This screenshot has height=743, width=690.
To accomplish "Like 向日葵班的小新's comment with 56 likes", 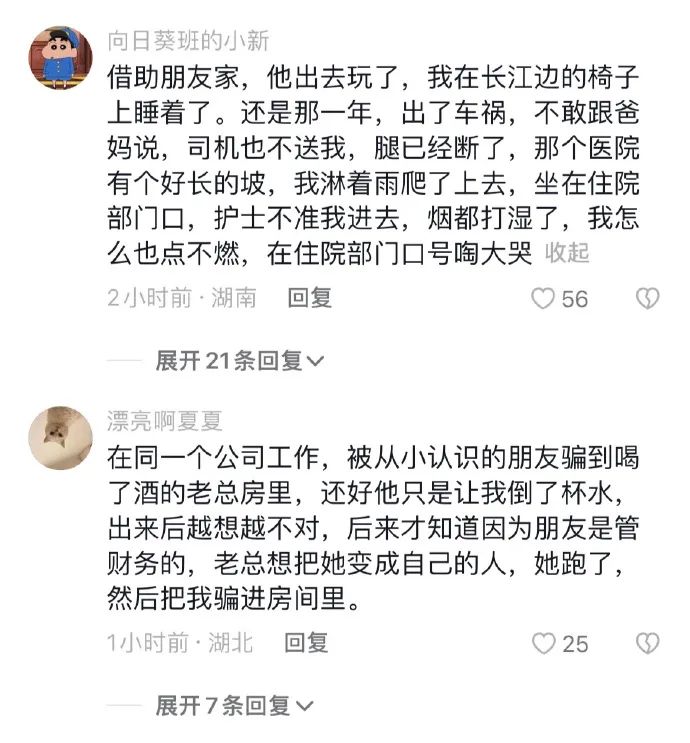I will (543, 298).
